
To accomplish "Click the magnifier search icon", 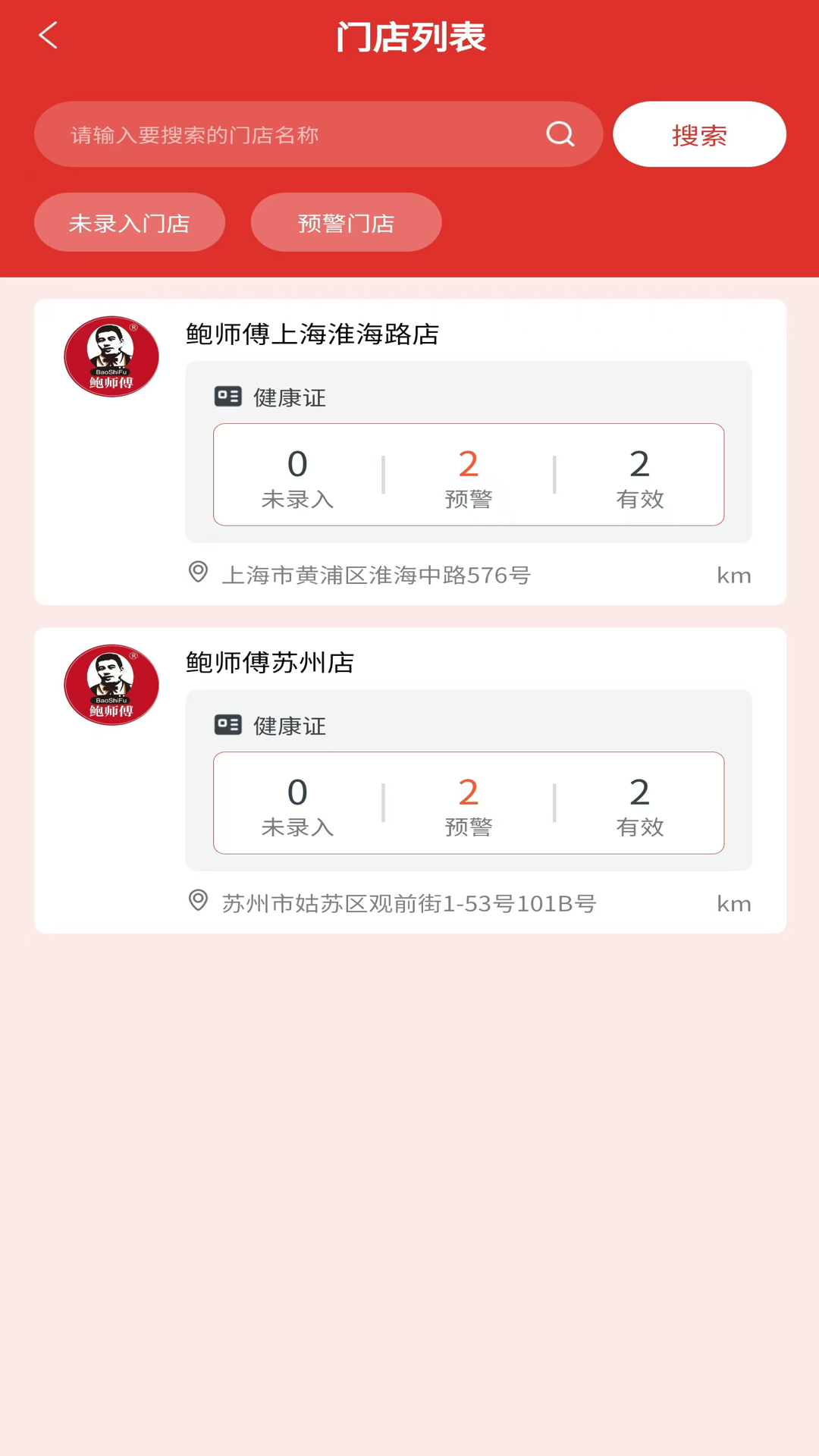I will coord(560,134).
